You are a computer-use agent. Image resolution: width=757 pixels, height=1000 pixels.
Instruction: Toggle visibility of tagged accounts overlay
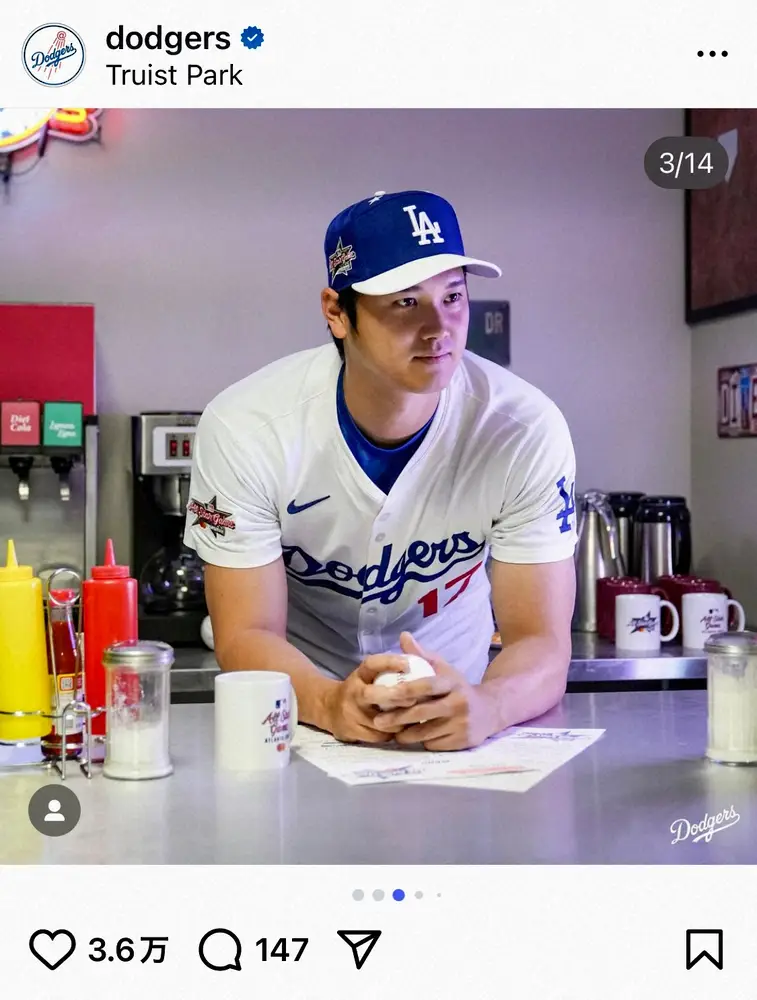coord(55,810)
